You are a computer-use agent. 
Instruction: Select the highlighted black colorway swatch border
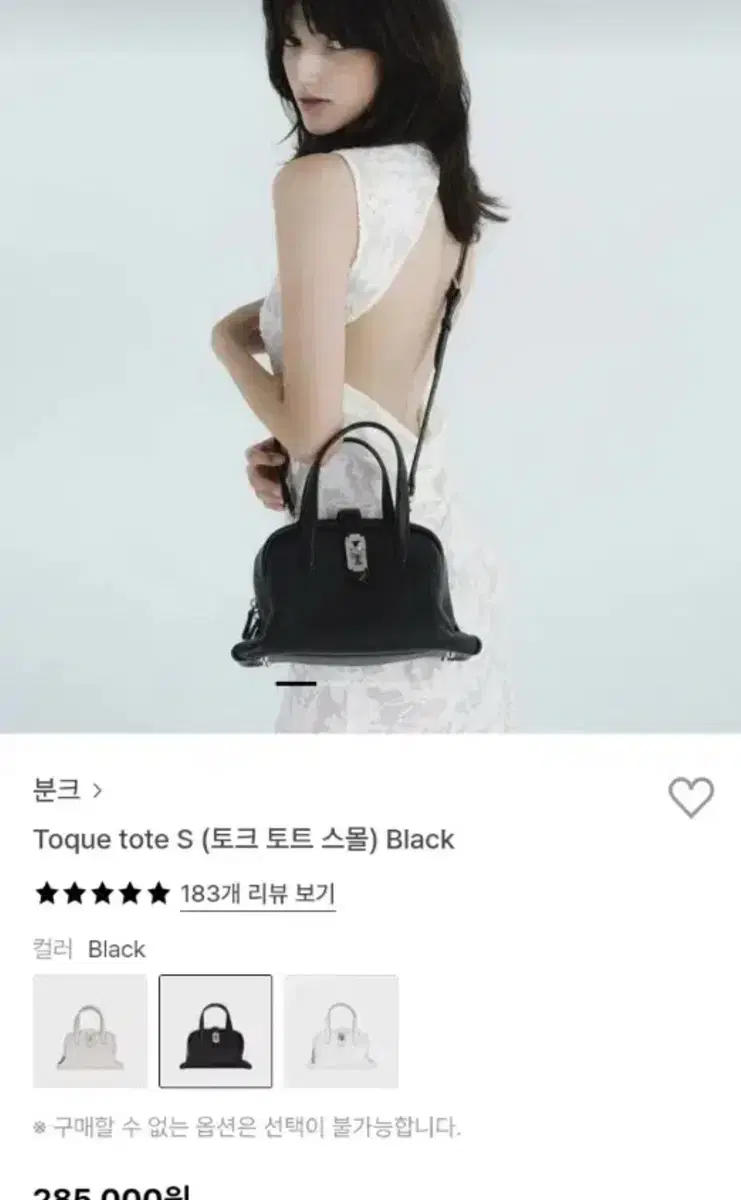(x=218, y=1031)
